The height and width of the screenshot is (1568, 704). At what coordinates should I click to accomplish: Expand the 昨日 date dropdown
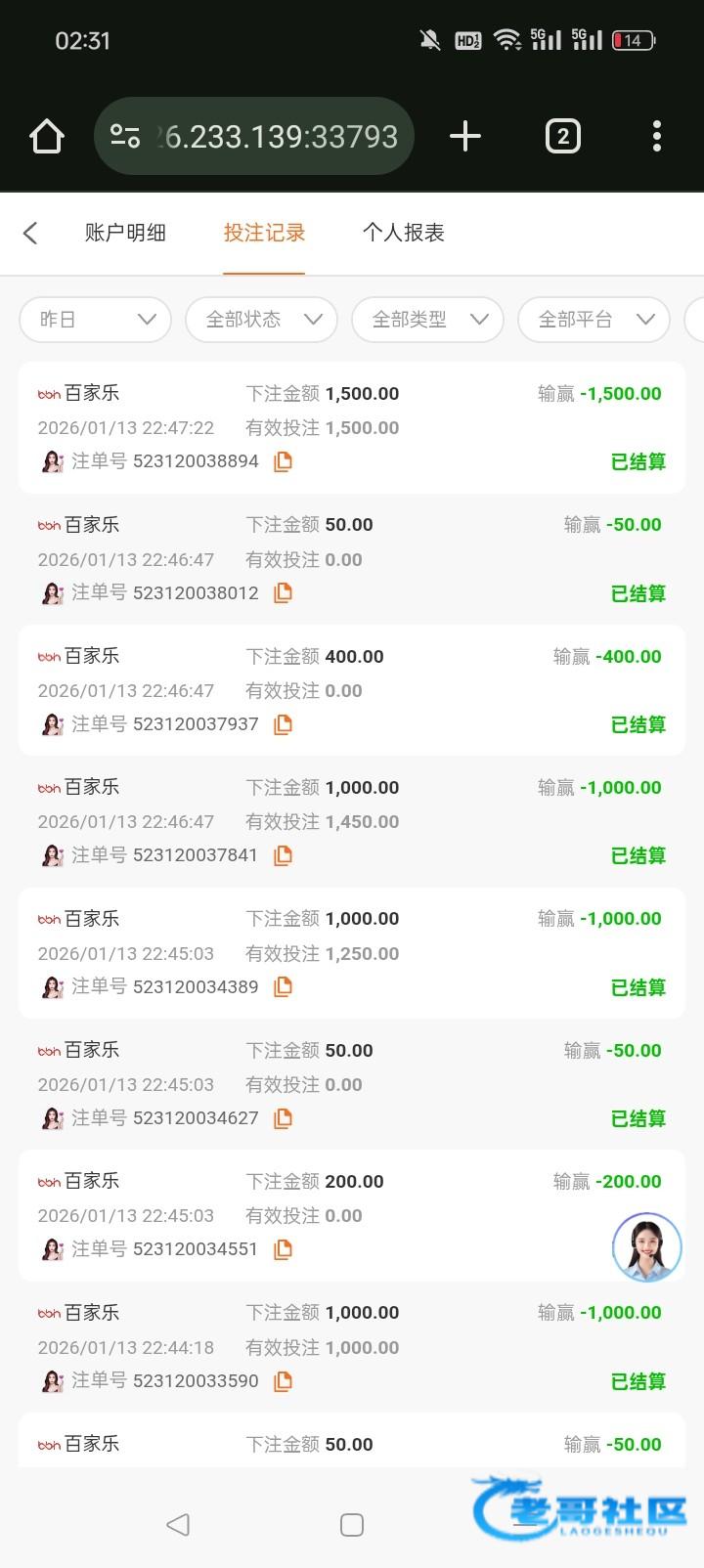pos(96,320)
